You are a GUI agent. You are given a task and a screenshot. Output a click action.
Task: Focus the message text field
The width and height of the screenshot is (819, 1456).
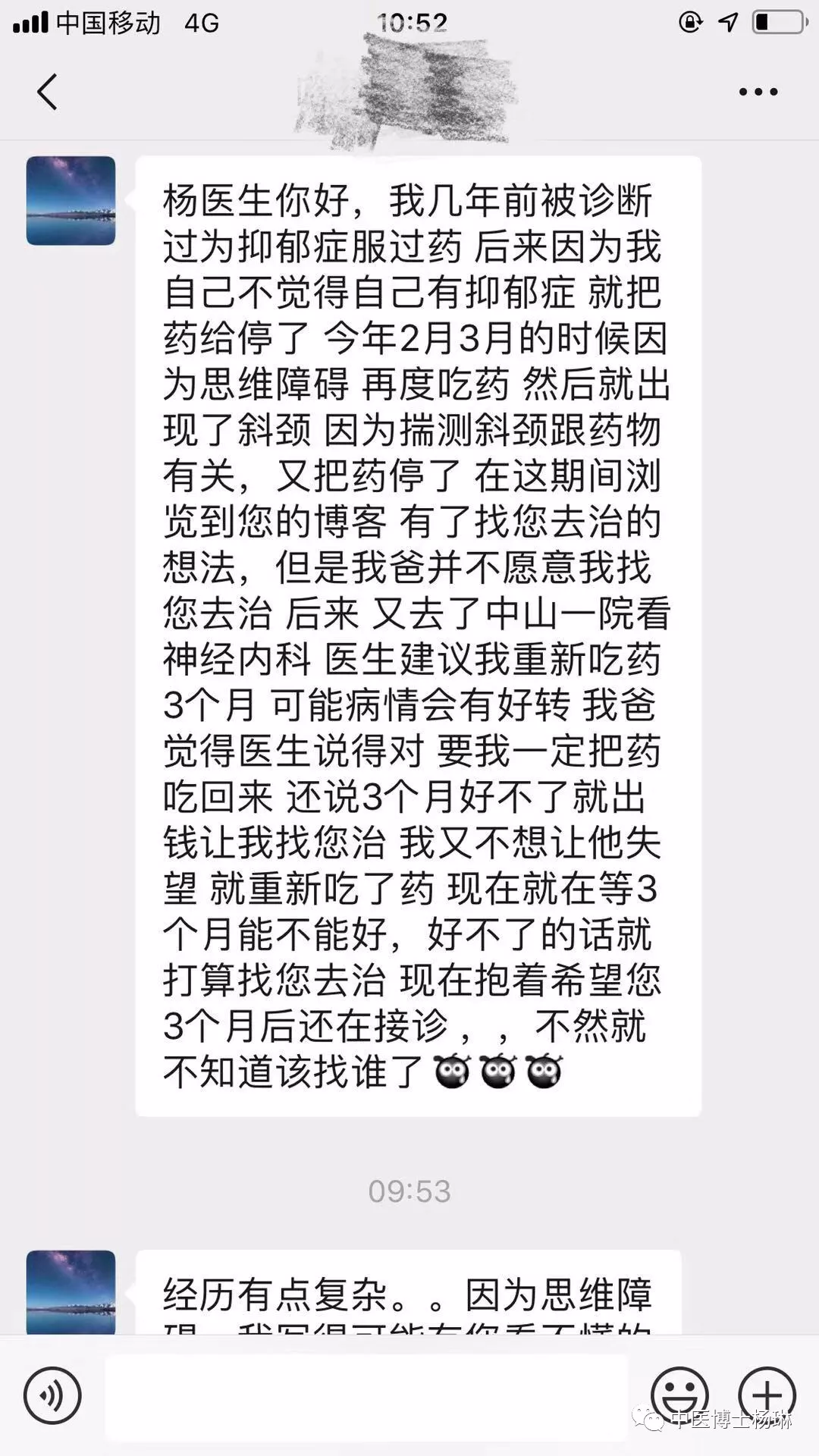pyautogui.click(x=366, y=1397)
